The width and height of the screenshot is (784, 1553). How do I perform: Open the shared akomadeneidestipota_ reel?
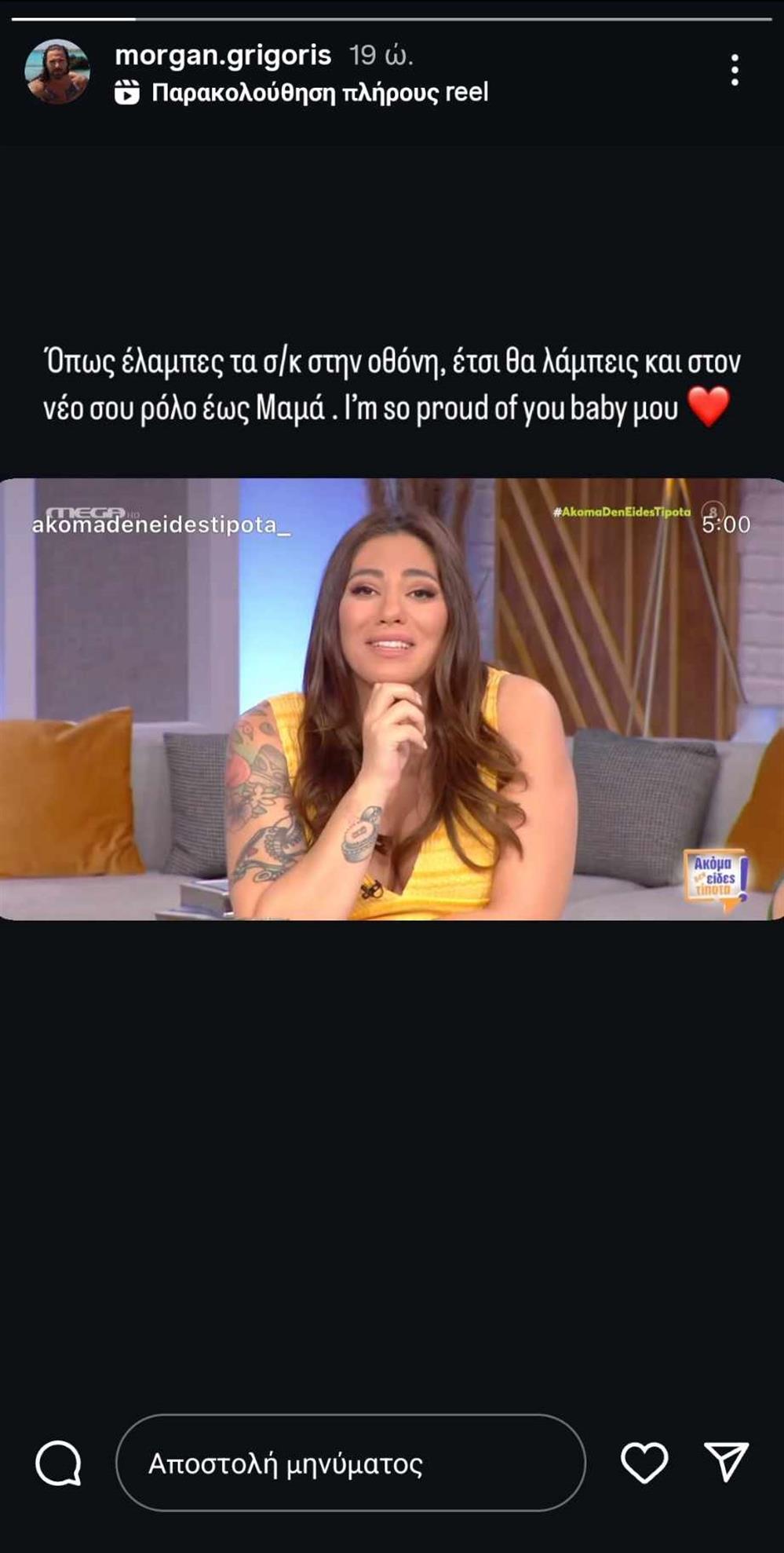[x=392, y=699]
